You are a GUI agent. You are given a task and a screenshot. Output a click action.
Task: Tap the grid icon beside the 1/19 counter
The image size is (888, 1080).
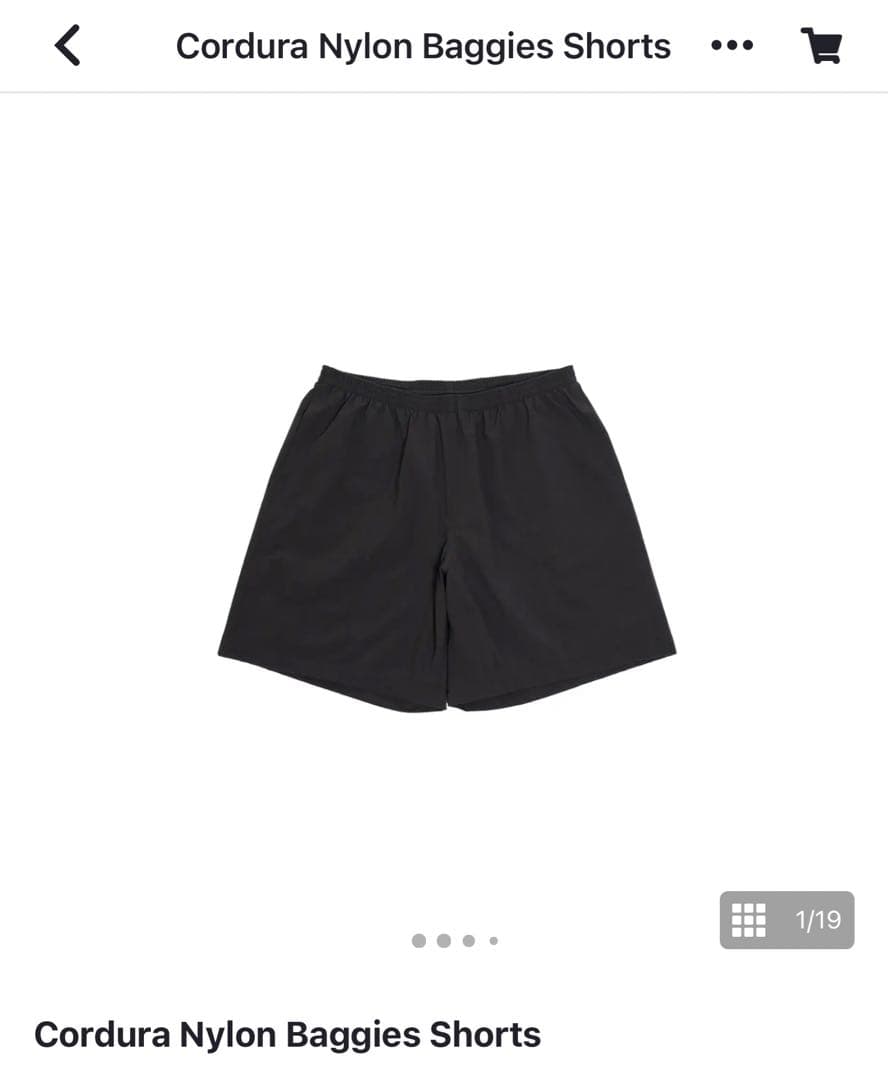point(749,920)
